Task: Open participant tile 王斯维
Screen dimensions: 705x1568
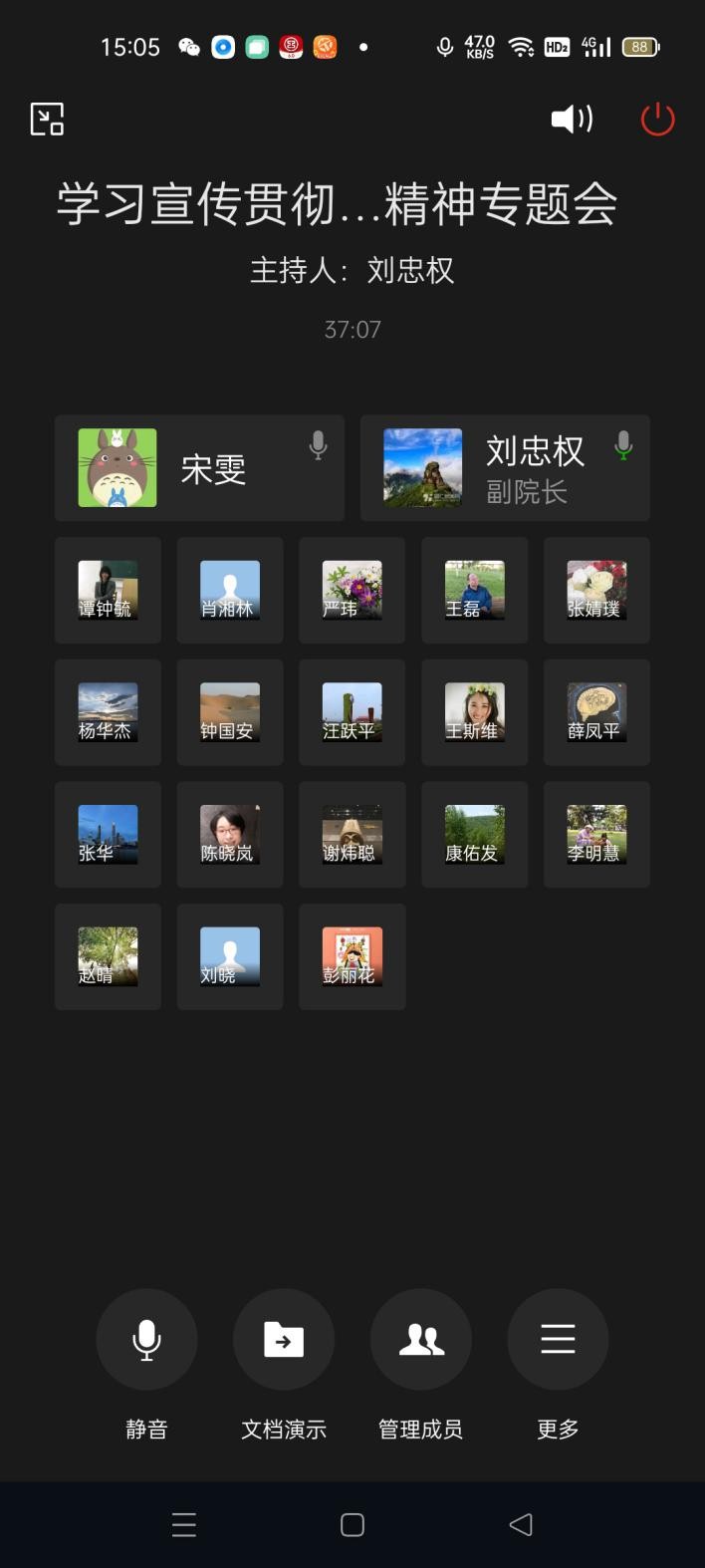Action: (475, 712)
